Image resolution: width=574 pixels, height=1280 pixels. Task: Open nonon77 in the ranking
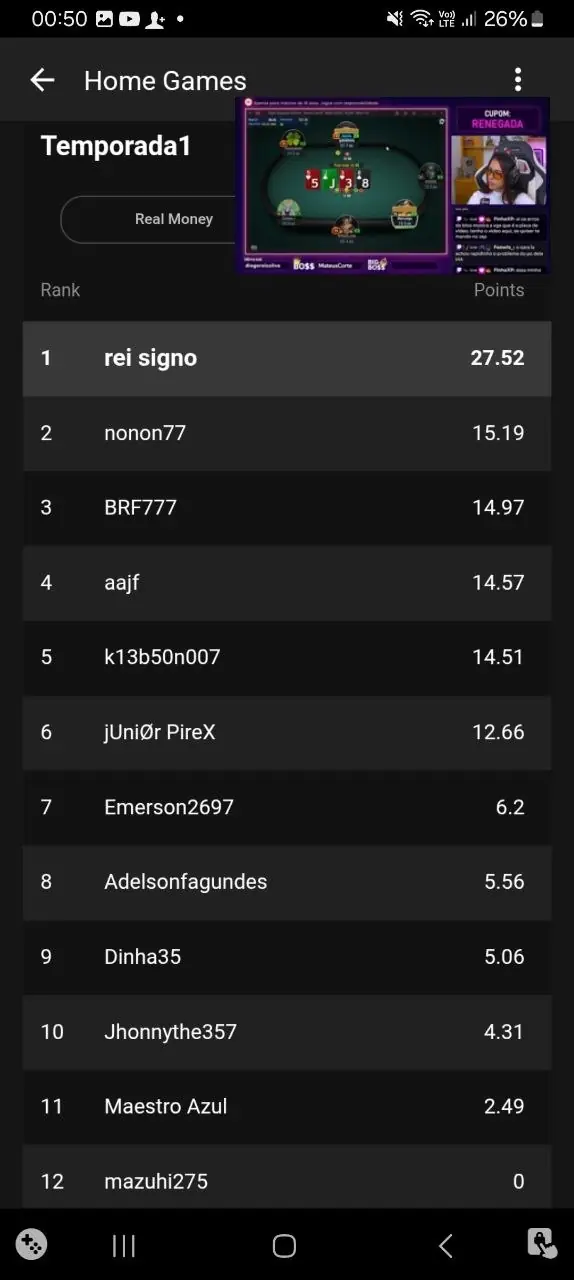(287, 433)
